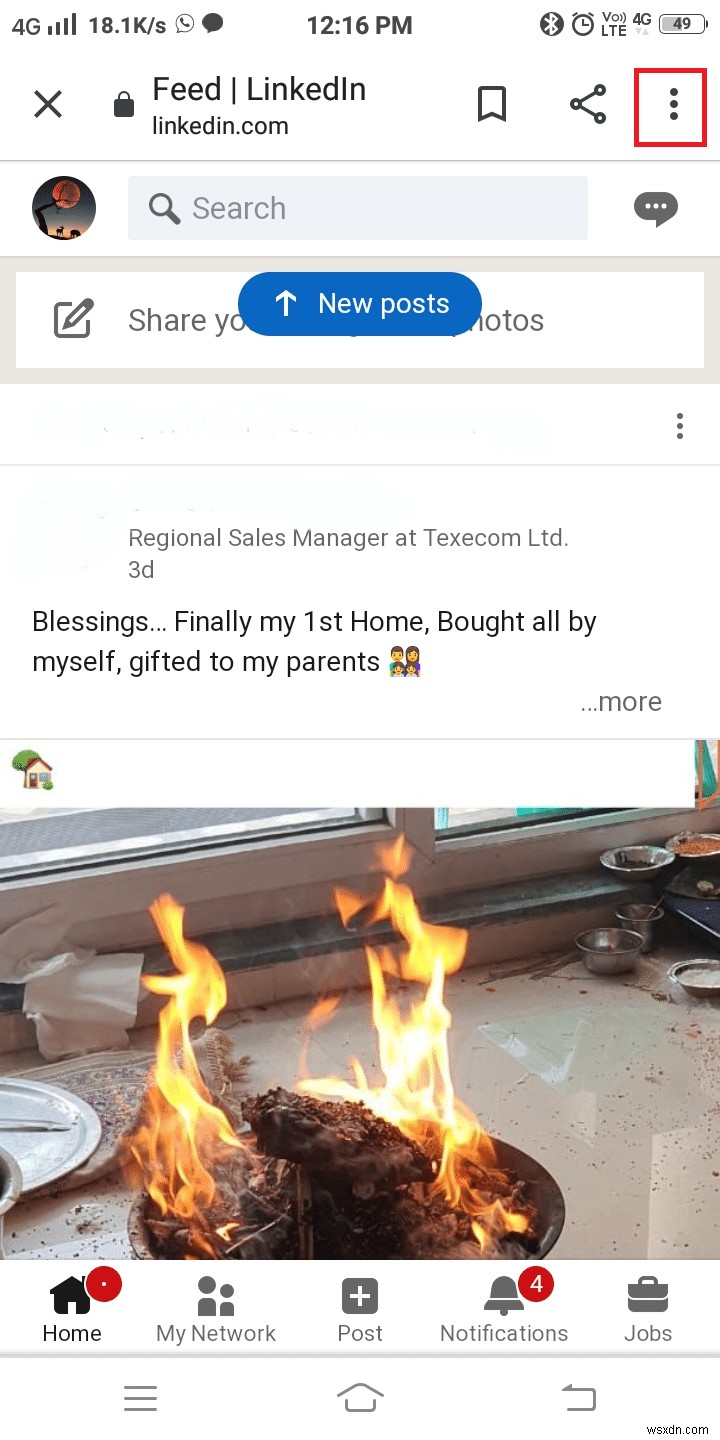The width and height of the screenshot is (720, 1440).
Task: Expand the post text with ...more
Action: point(621,702)
